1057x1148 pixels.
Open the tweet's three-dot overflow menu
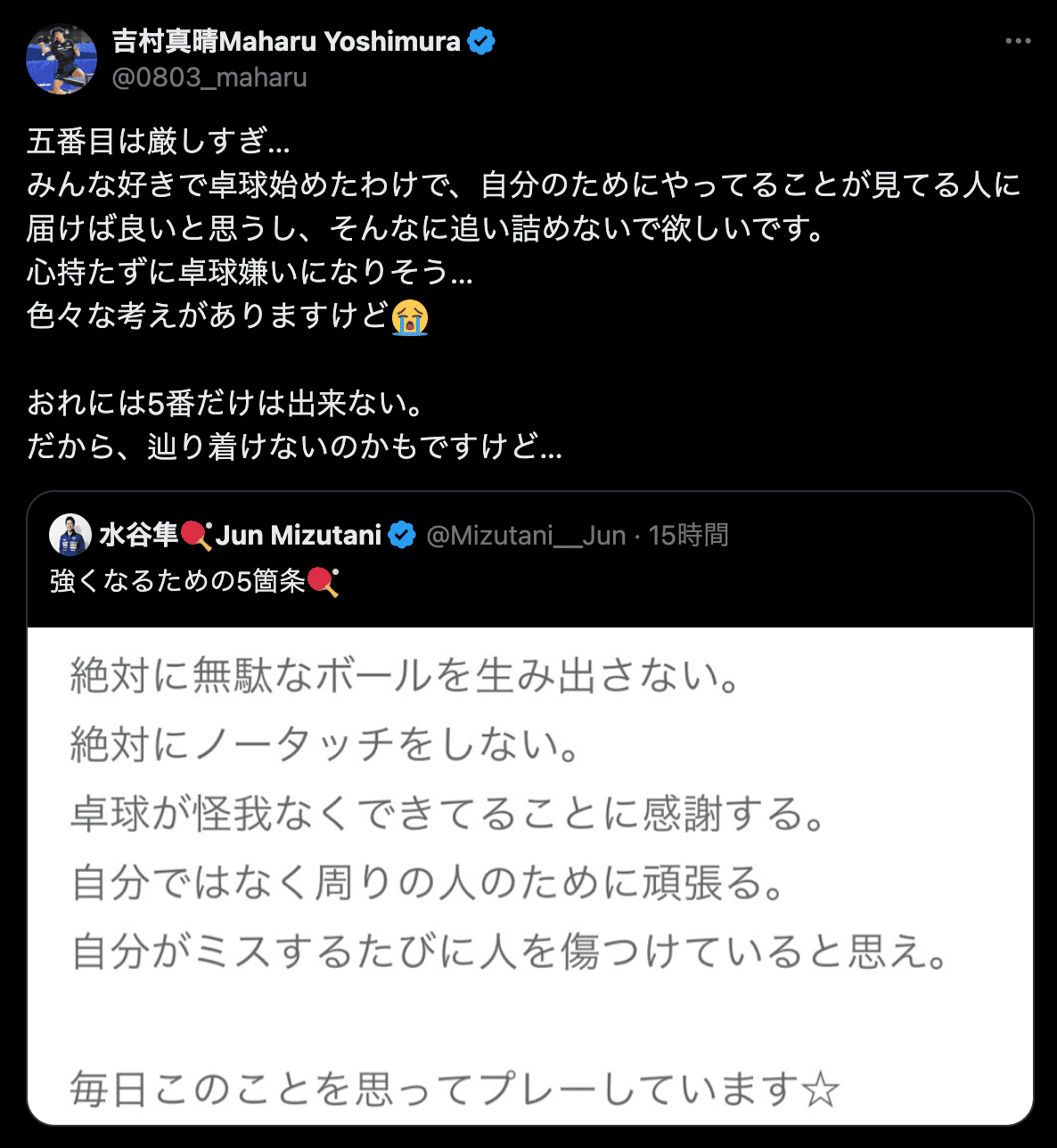tap(1018, 41)
